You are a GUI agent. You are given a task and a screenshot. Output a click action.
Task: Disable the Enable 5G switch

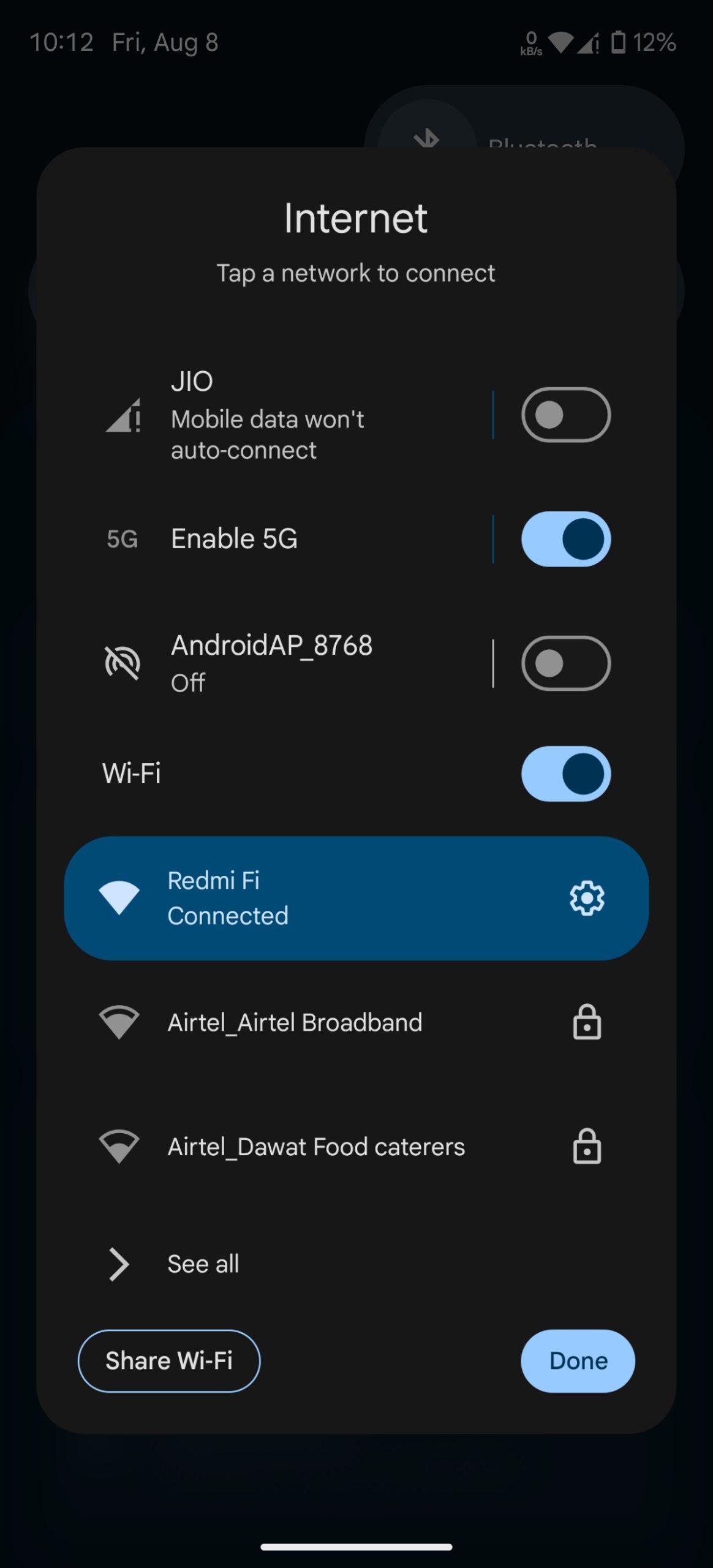565,539
